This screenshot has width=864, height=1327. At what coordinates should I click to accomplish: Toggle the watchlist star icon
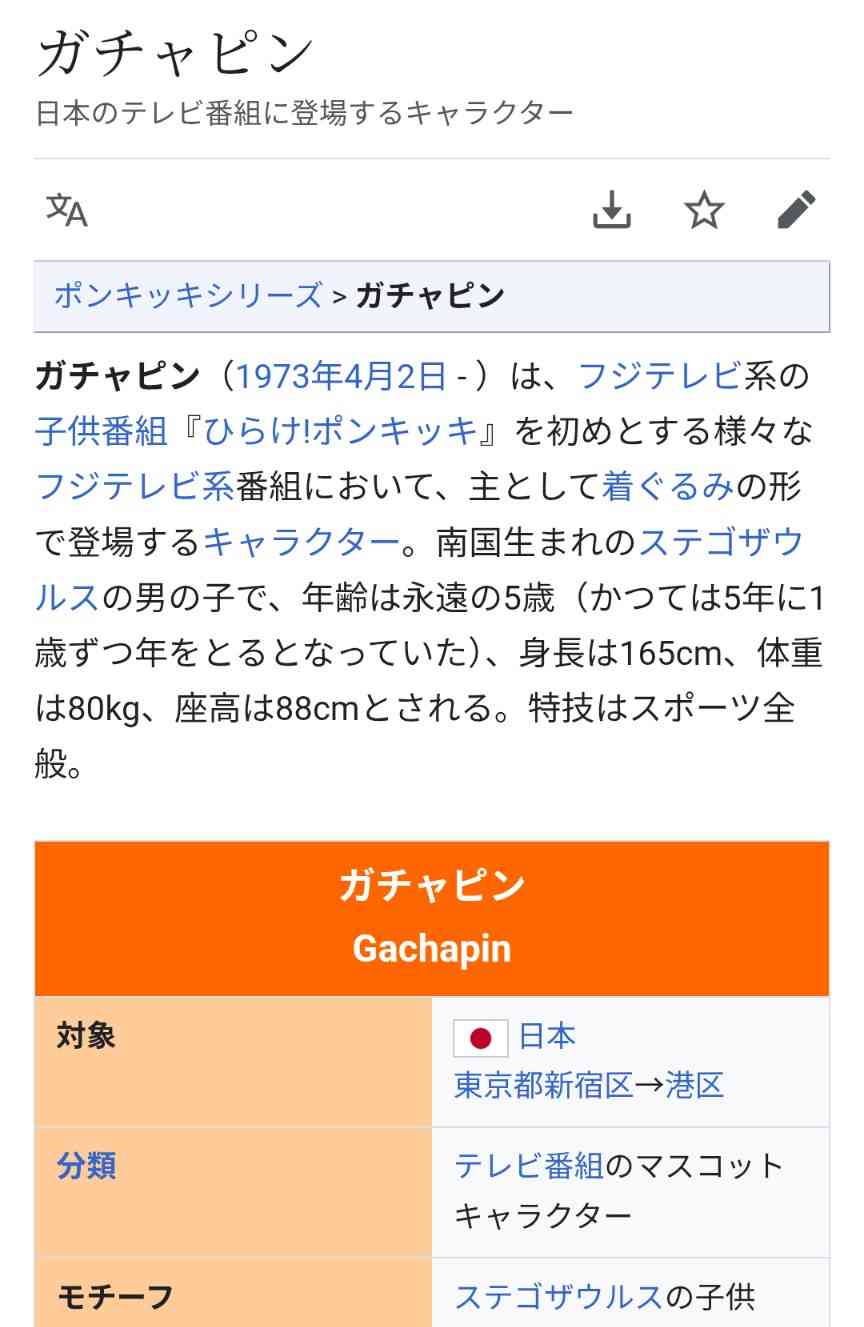(704, 210)
